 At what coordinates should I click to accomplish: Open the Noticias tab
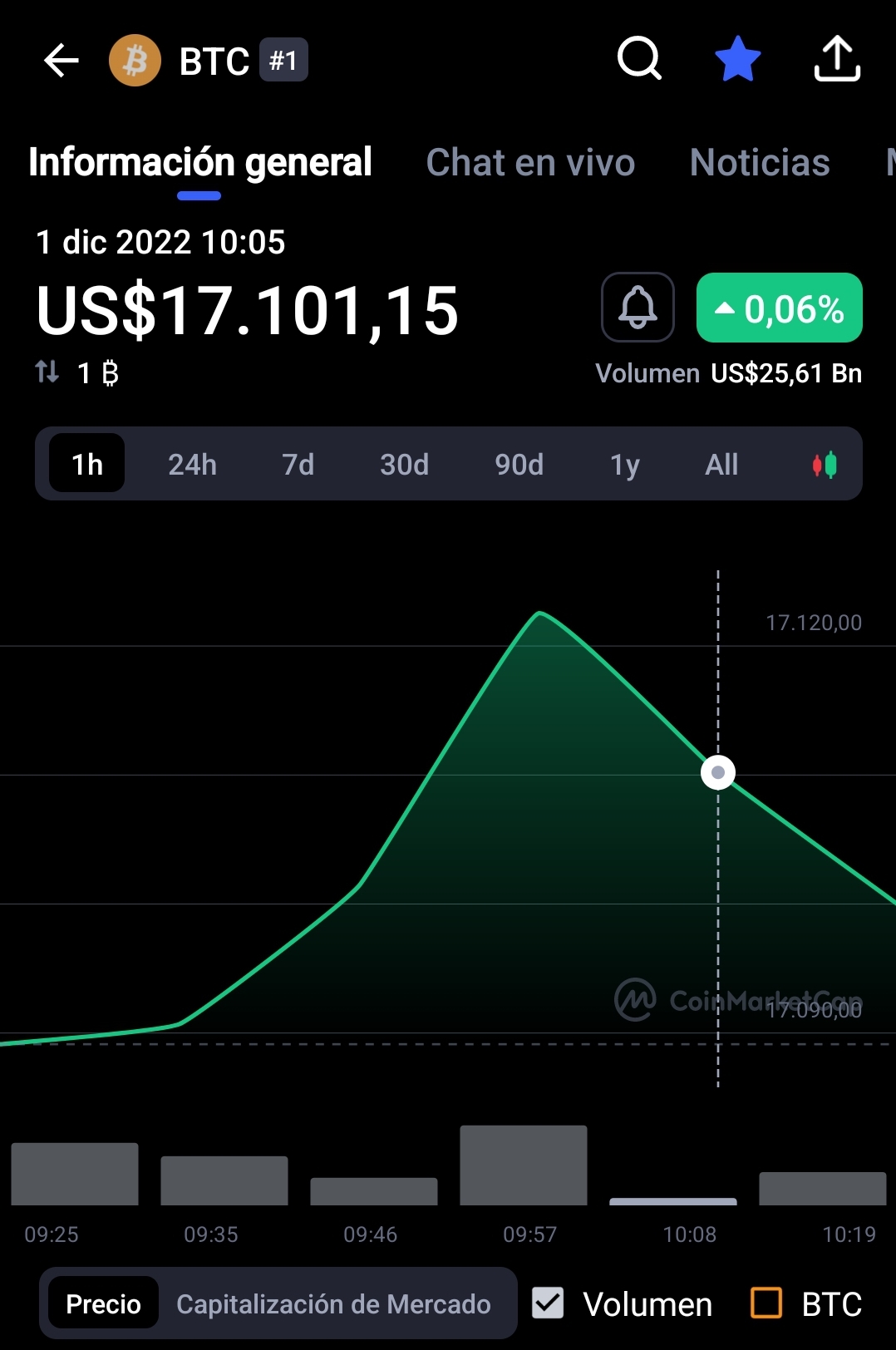(x=760, y=163)
